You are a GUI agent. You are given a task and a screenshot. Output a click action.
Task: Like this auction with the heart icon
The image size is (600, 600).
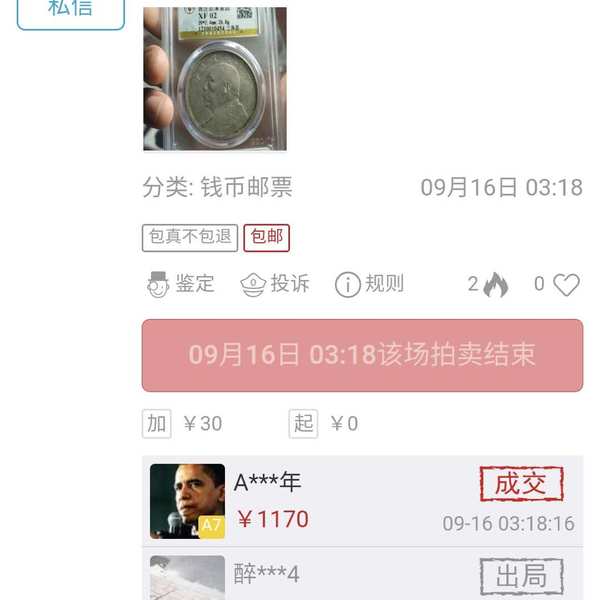[566, 285]
